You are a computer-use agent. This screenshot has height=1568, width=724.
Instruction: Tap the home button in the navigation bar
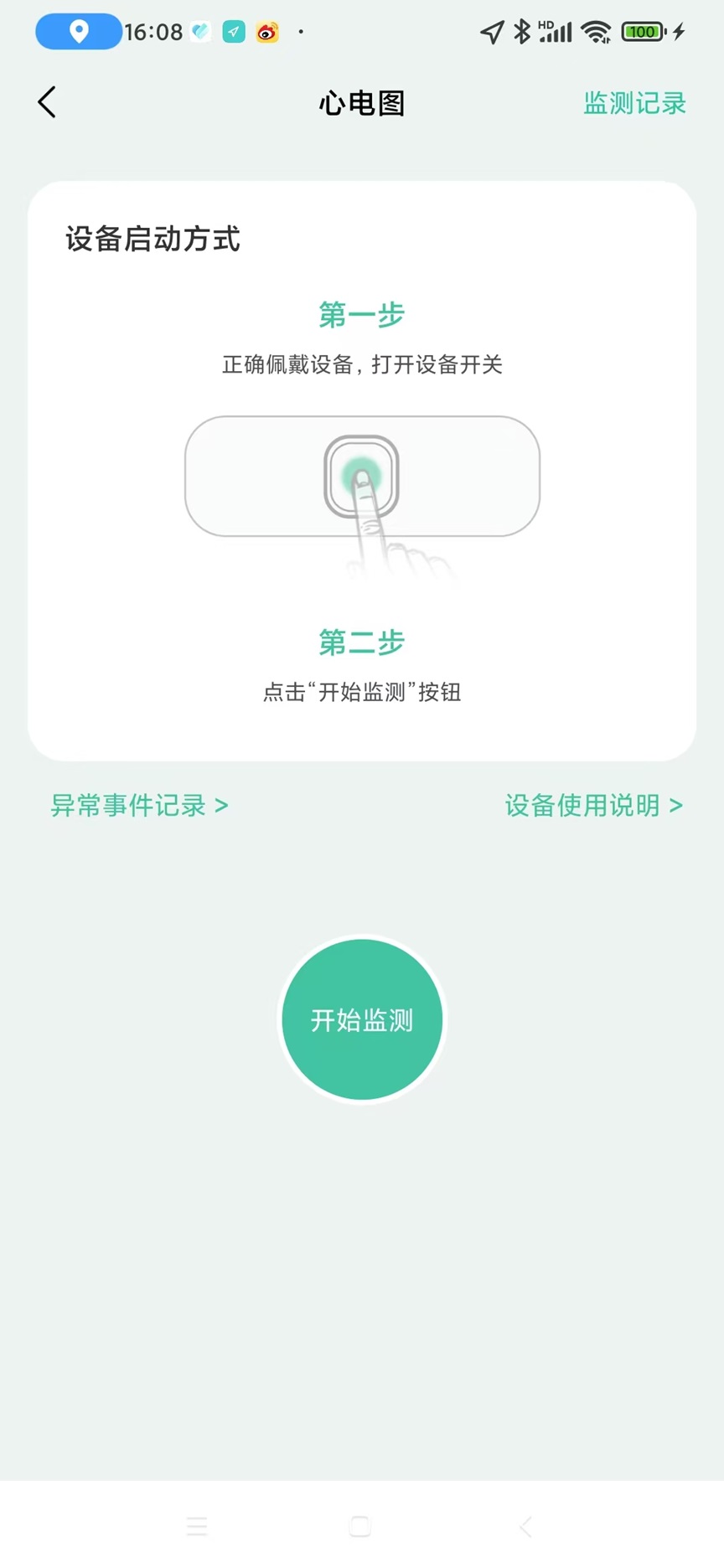click(x=360, y=1527)
